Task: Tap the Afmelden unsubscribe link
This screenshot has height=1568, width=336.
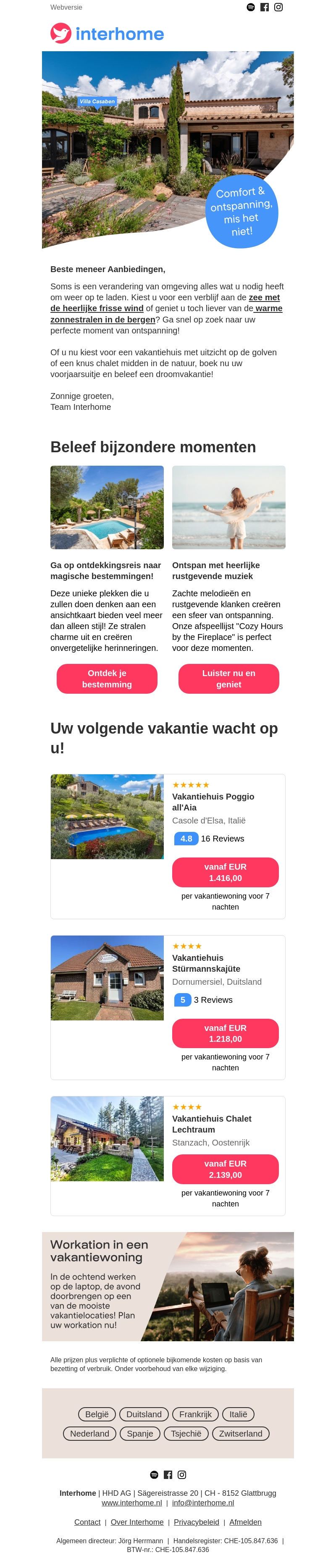Action: [x=245, y=1522]
